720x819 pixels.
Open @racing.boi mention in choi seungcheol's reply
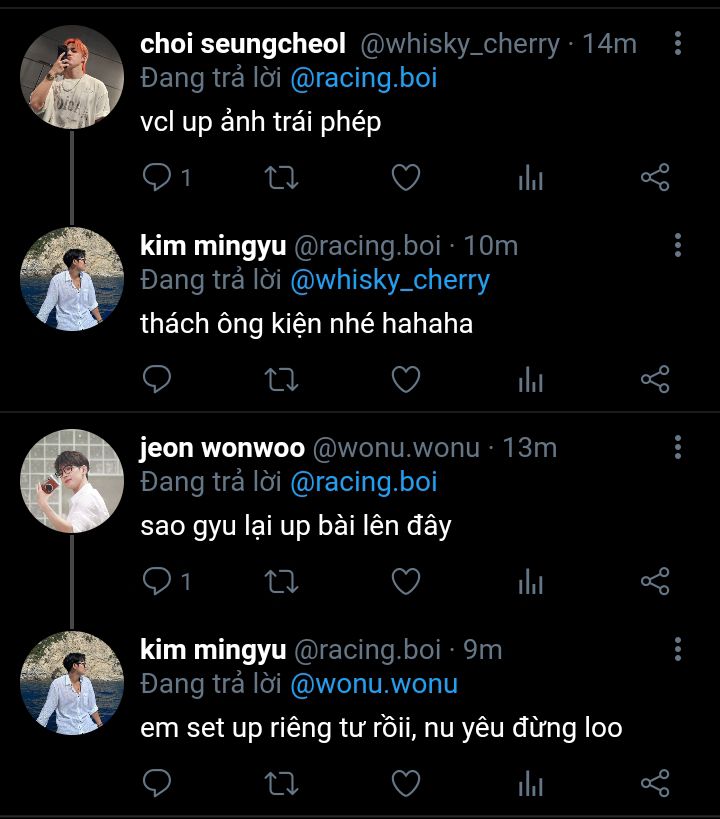point(363,78)
